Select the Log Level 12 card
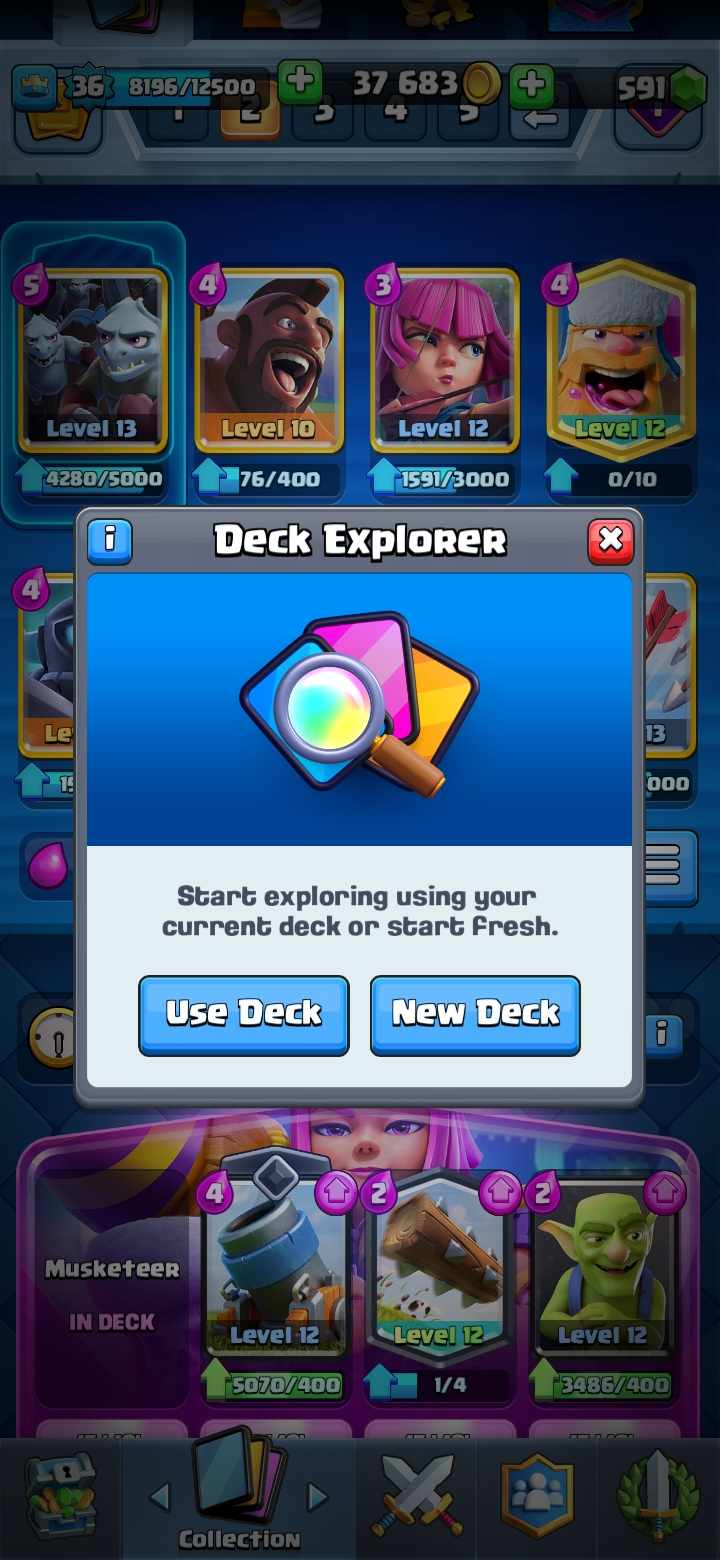Screen dimensions: 720x1560 (438, 1270)
